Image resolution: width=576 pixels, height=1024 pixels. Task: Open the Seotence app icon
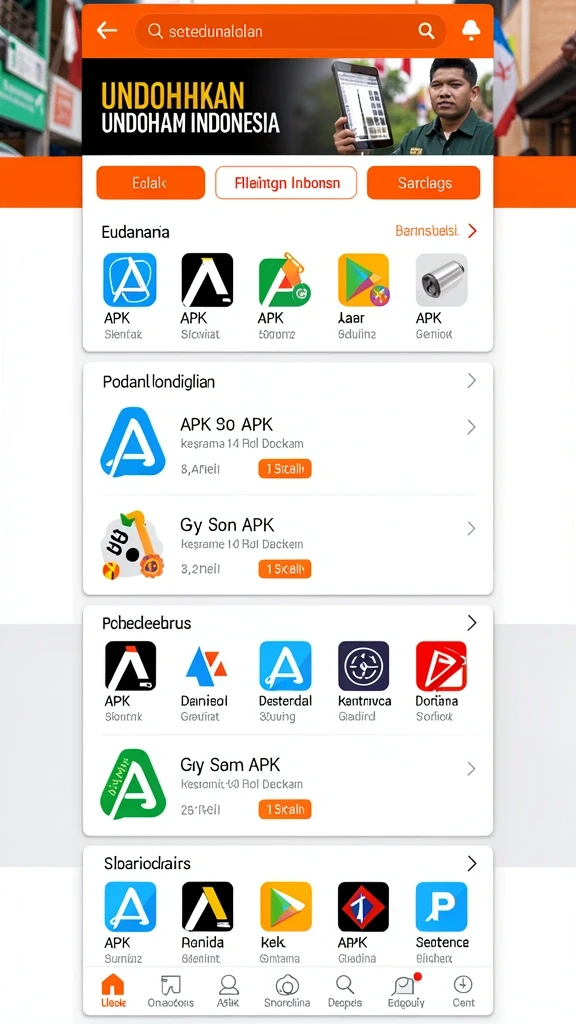[441, 906]
